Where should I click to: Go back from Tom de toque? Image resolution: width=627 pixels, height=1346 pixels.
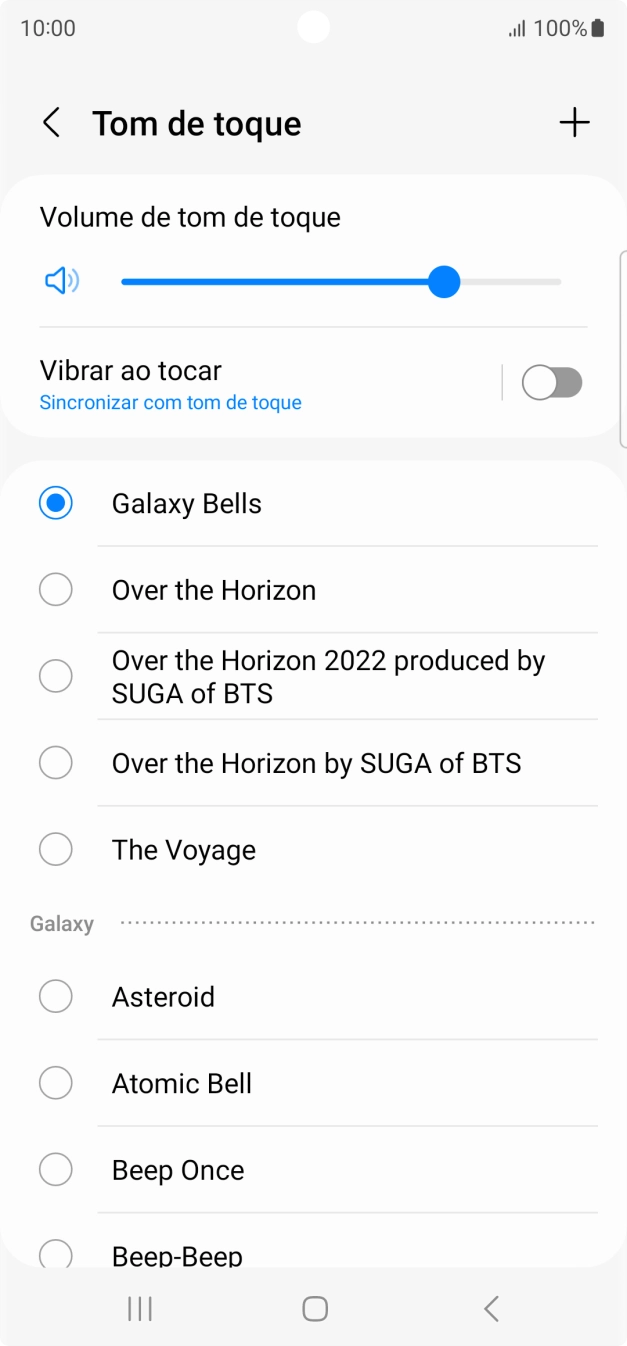pos(51,123)
